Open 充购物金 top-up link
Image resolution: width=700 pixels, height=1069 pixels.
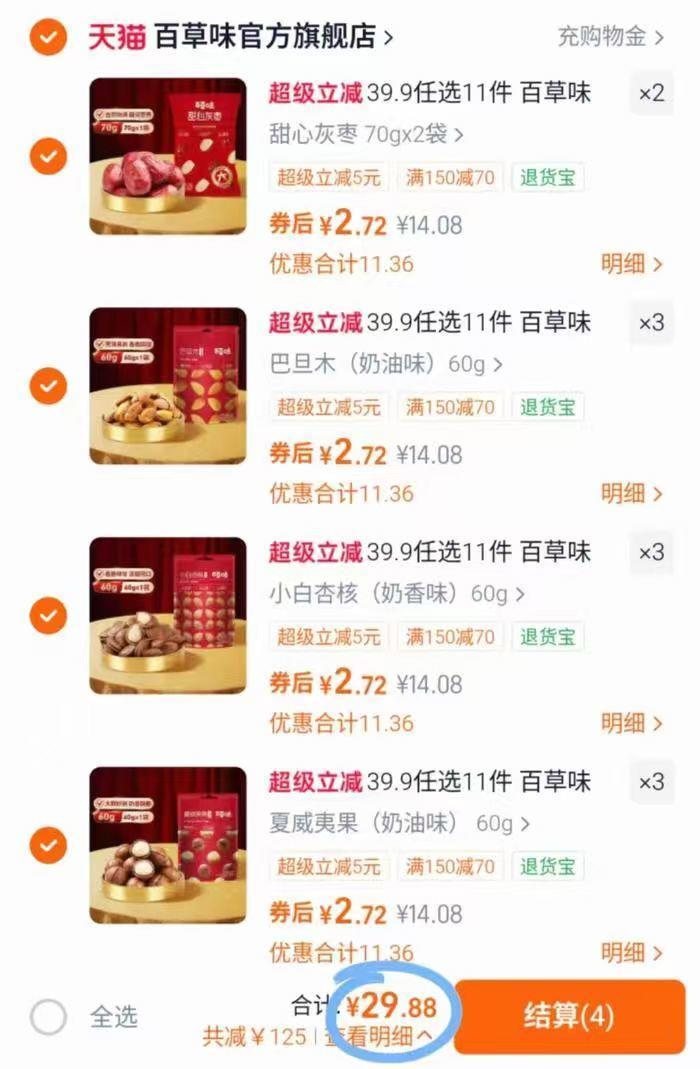click(610, 37)
